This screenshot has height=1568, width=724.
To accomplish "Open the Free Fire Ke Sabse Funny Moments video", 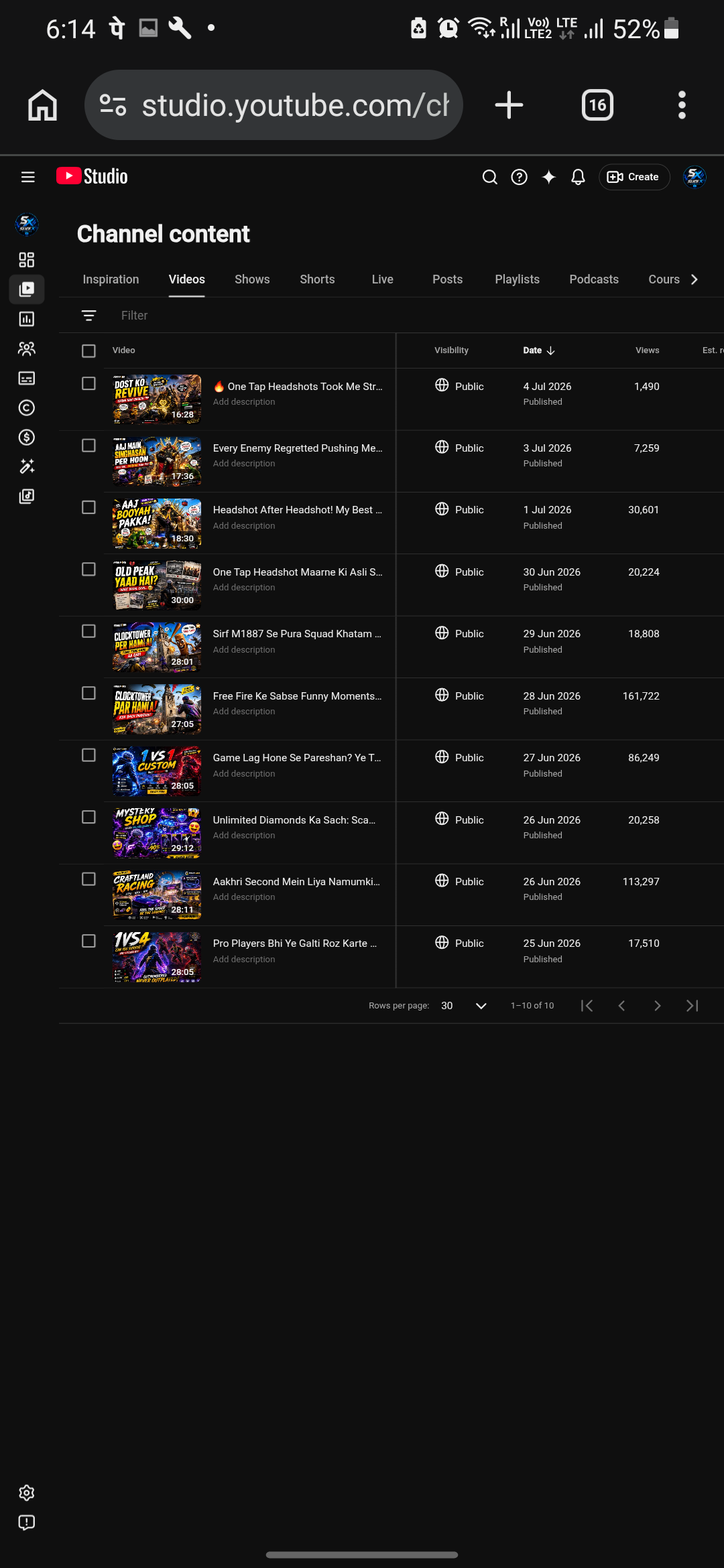I will pos(297,696).
